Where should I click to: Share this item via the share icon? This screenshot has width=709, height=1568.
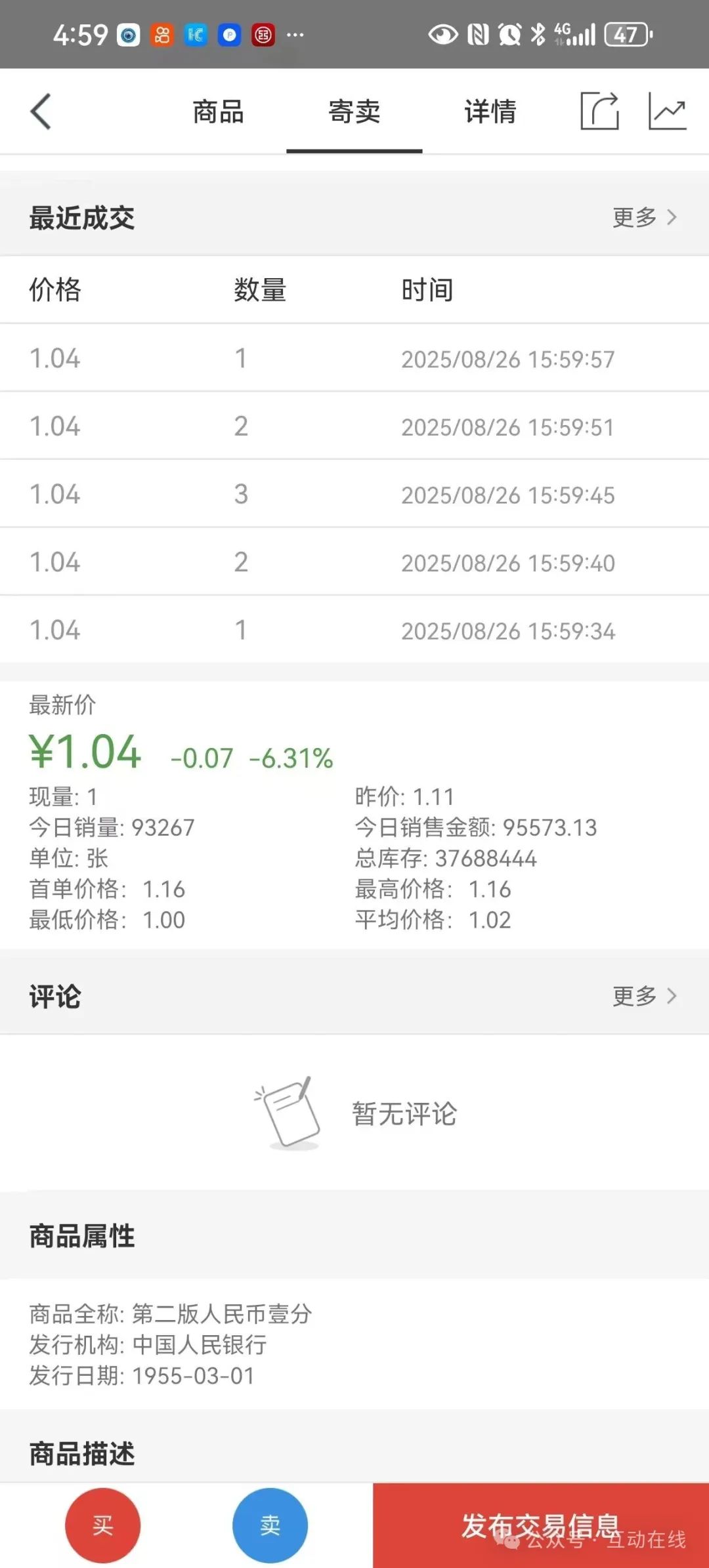(x=600, y=111)
